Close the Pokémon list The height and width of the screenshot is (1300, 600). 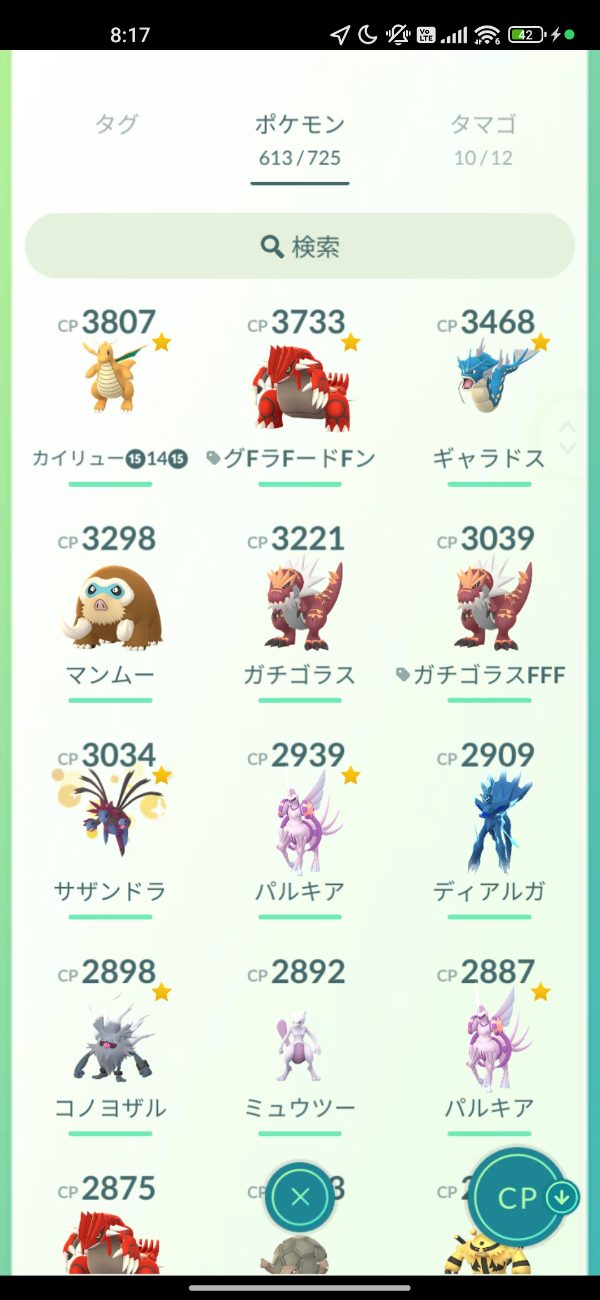tap(300, 1197)
